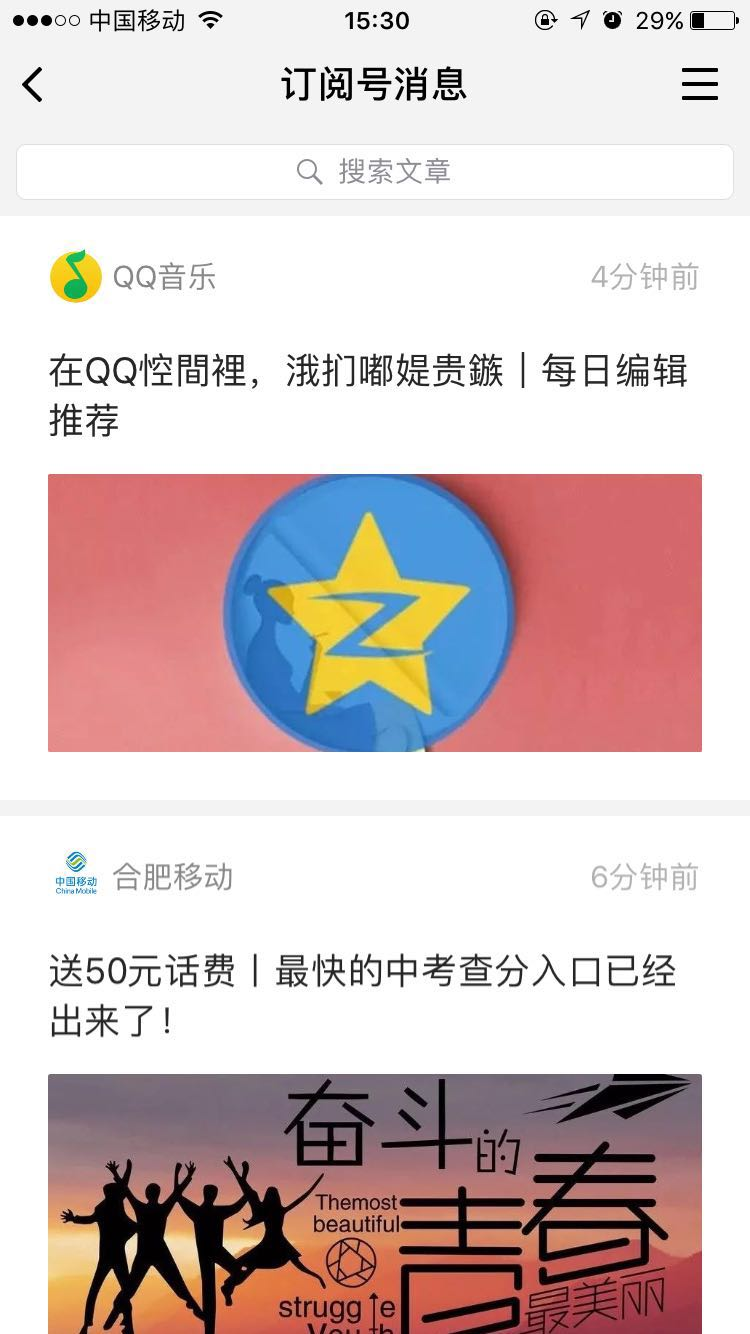Open the 合肥移动 account name

172,877
